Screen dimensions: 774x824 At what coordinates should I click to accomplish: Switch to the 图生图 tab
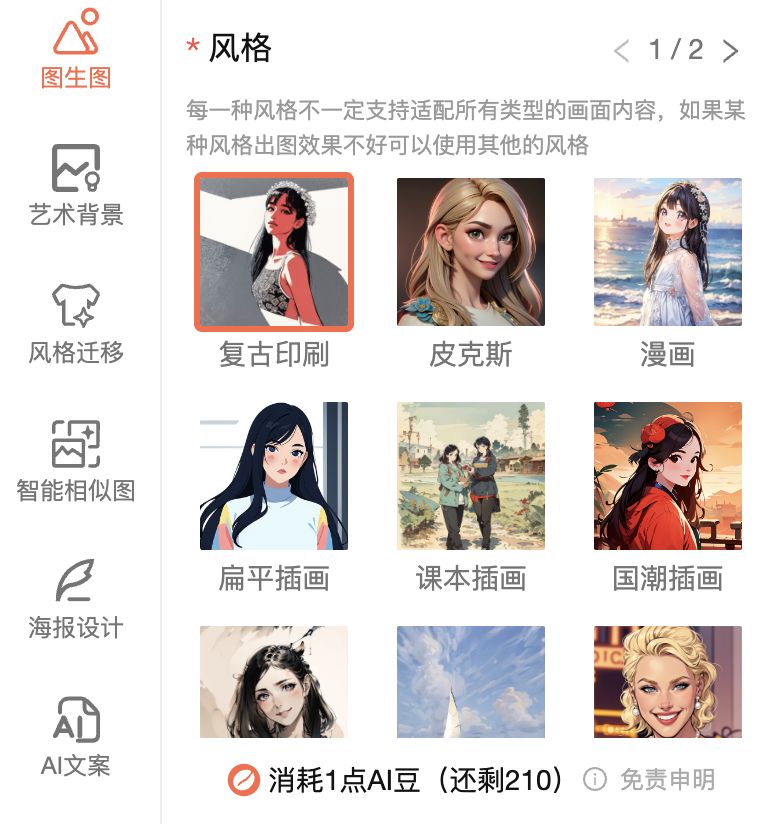pyautogui.click(x=76, y=49)
